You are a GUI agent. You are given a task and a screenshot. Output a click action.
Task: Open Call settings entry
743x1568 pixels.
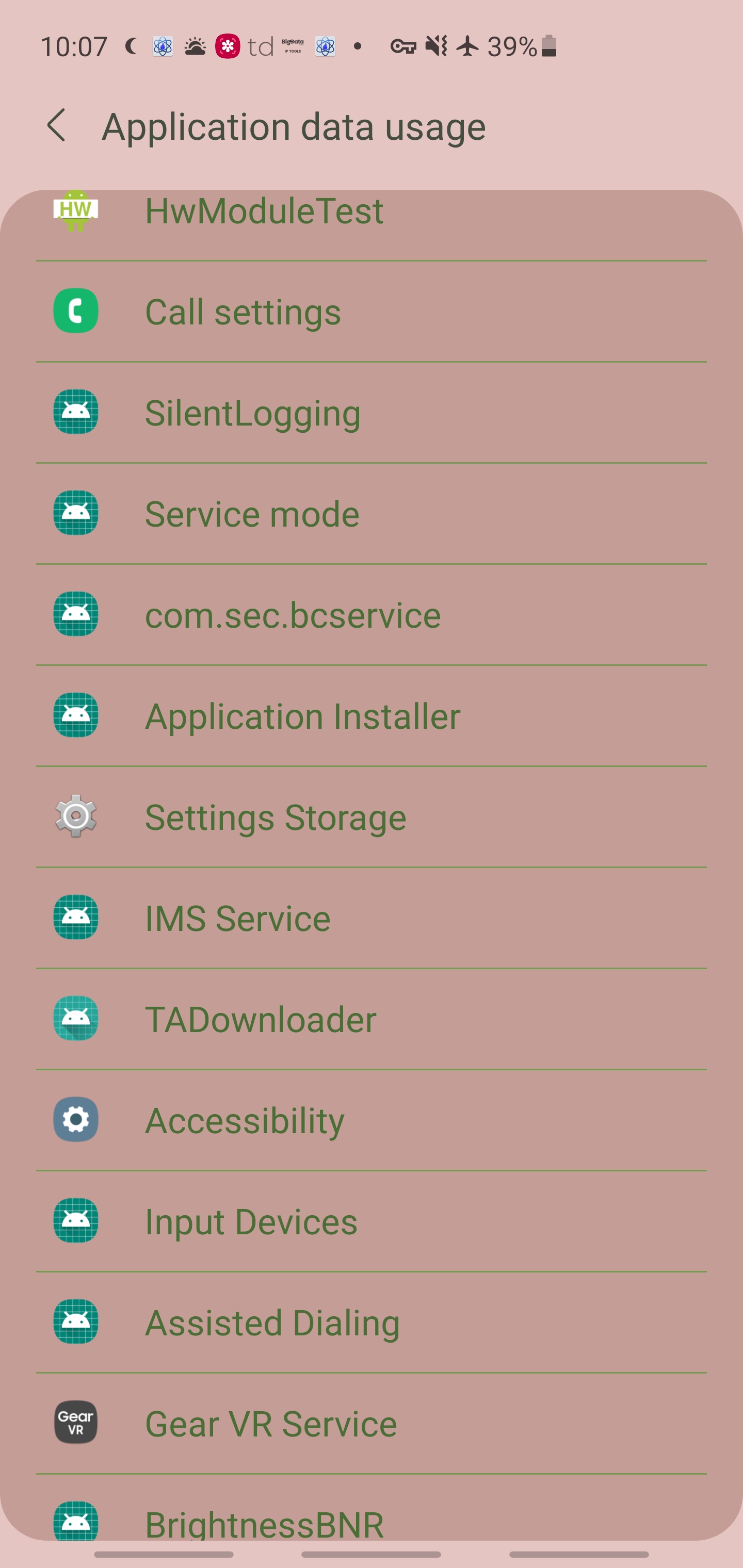[x=370, y=312]
